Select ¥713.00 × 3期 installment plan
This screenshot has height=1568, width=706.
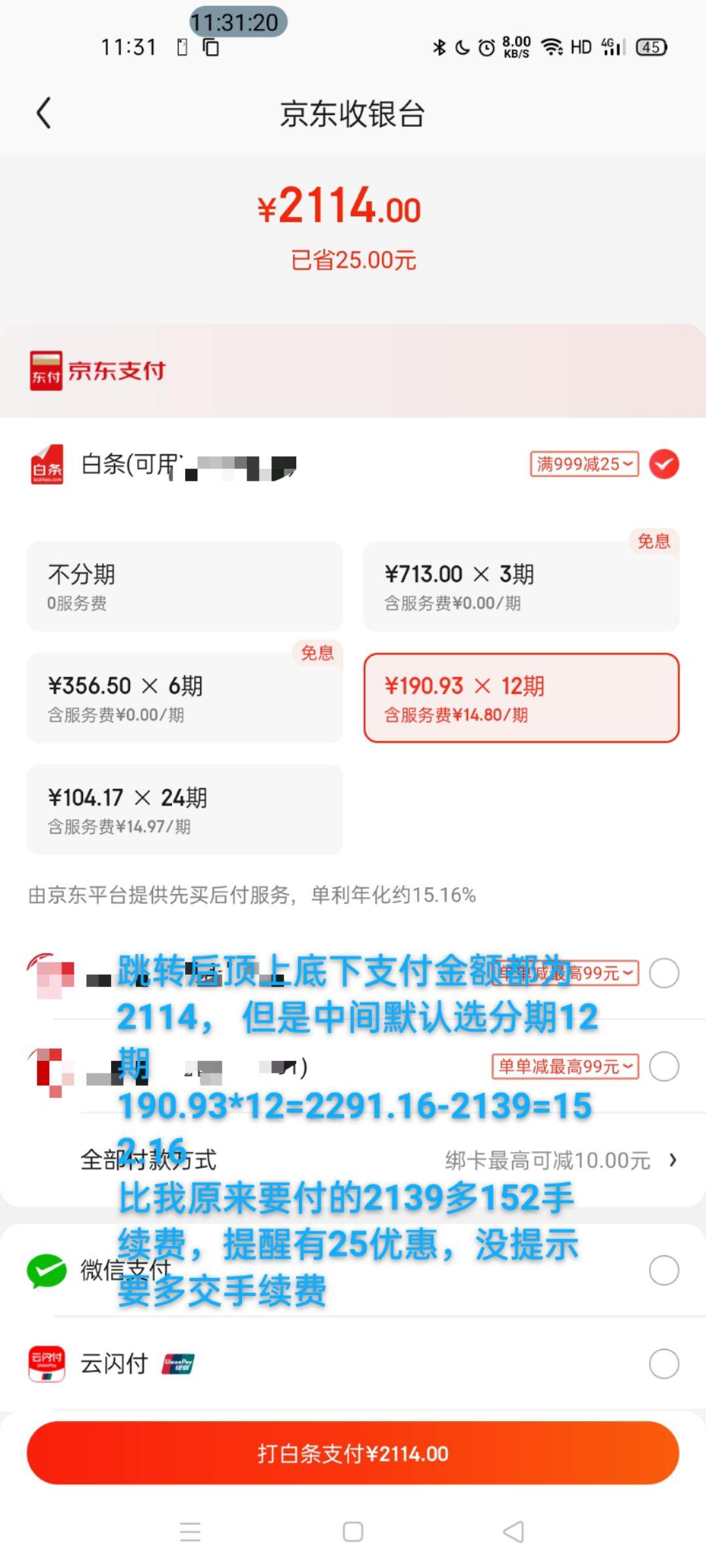pos(522,586)
